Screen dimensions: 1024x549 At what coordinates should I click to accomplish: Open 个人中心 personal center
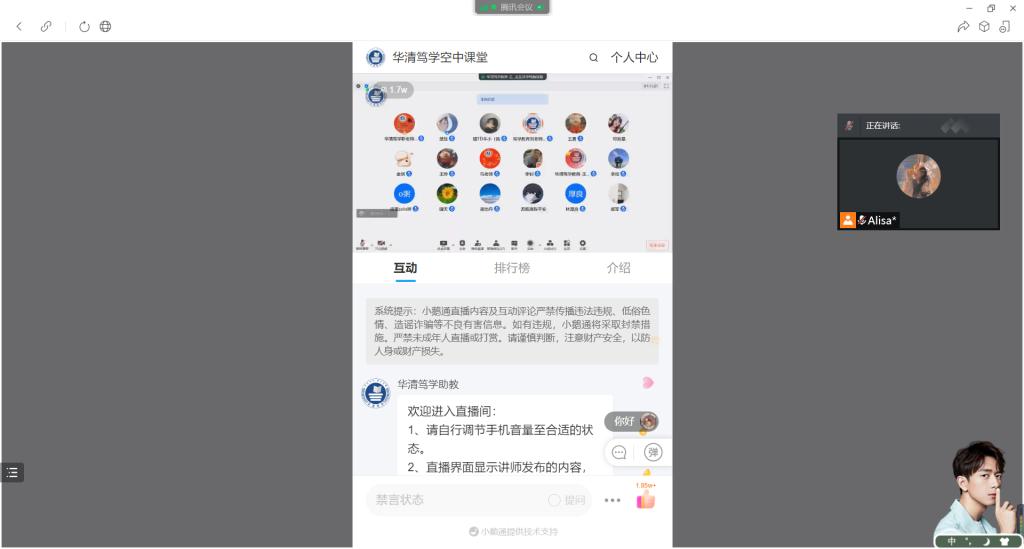[634, 58]
